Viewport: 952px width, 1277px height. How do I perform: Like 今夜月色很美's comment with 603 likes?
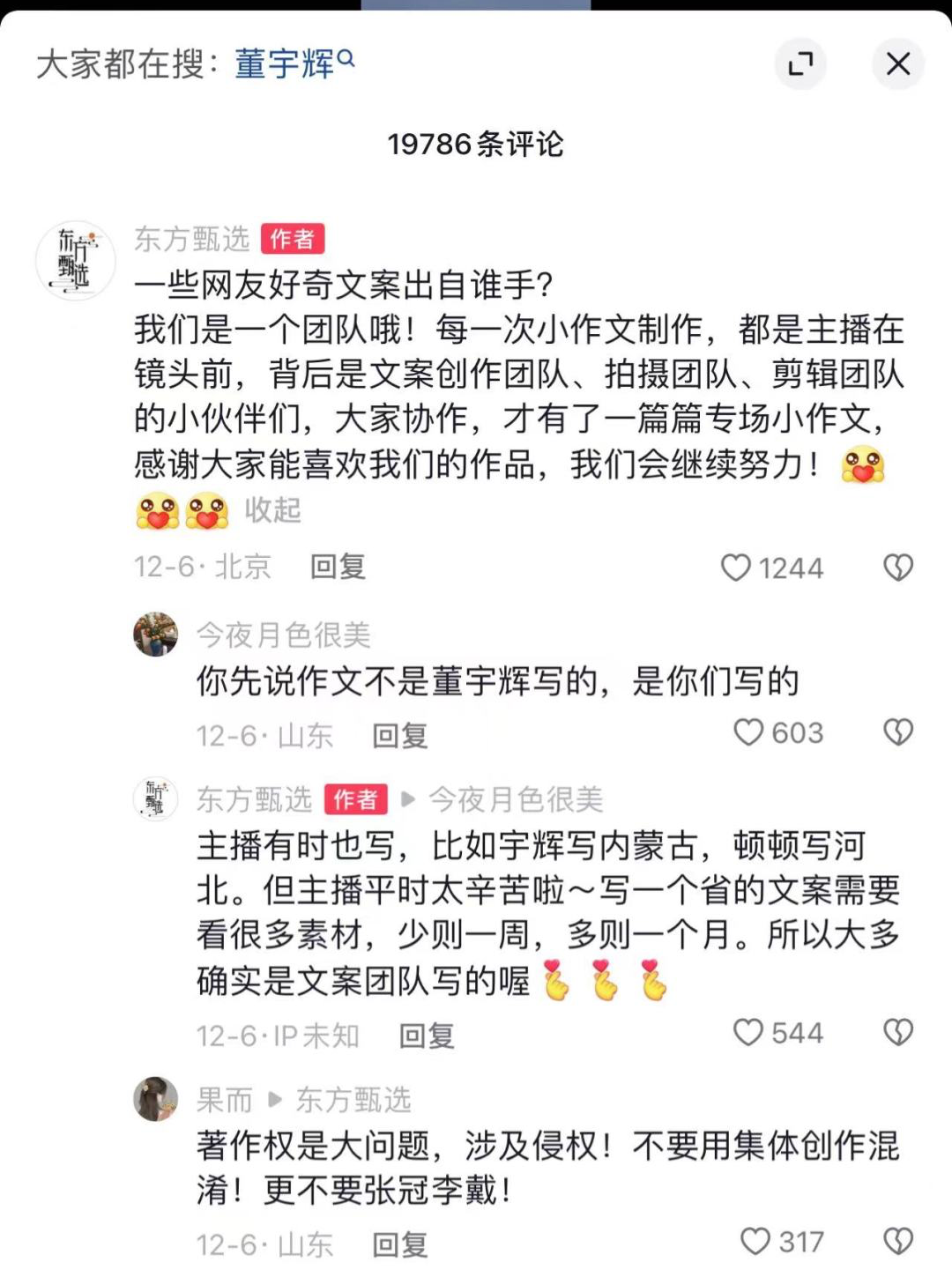[x=748, y=732]
